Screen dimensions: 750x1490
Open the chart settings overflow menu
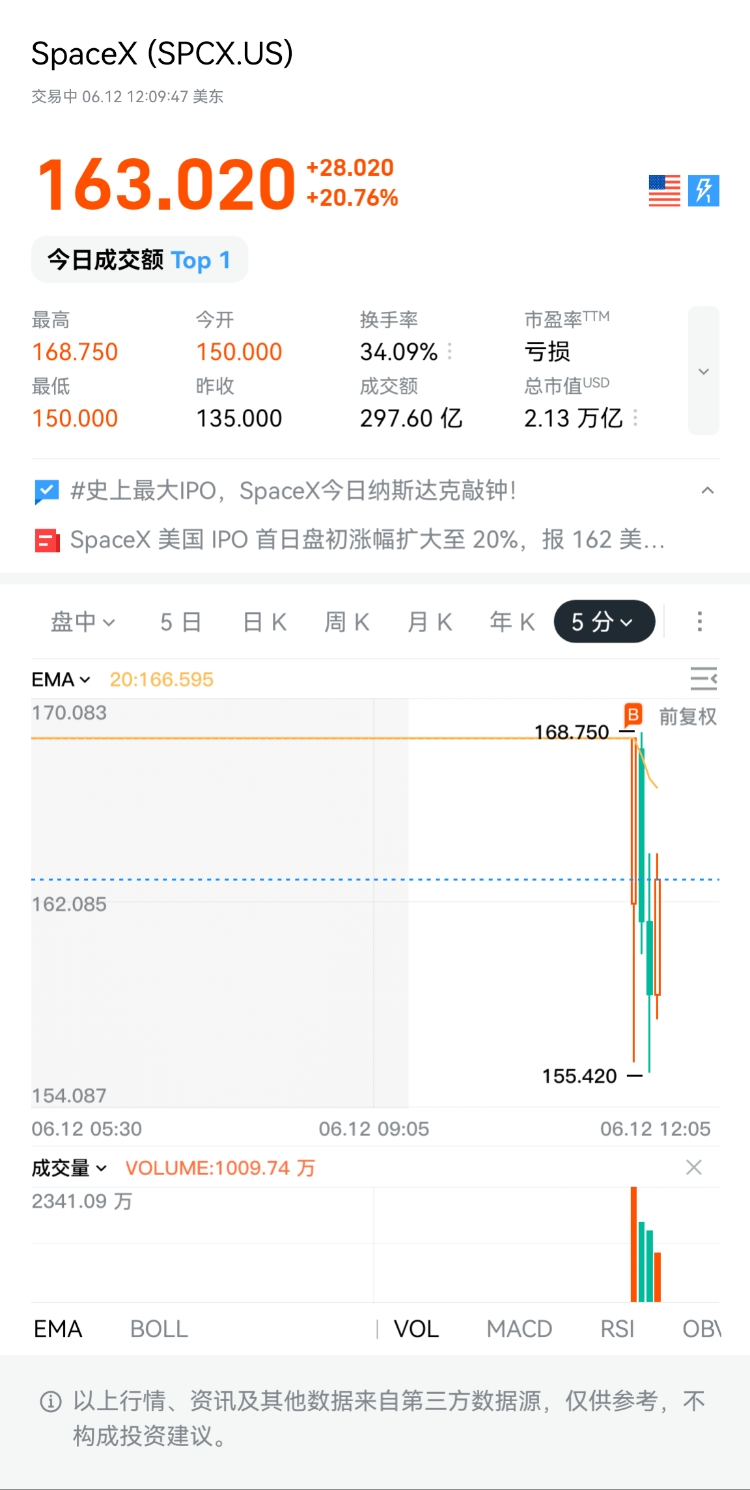pyautogui.click(x=700, y=622)
